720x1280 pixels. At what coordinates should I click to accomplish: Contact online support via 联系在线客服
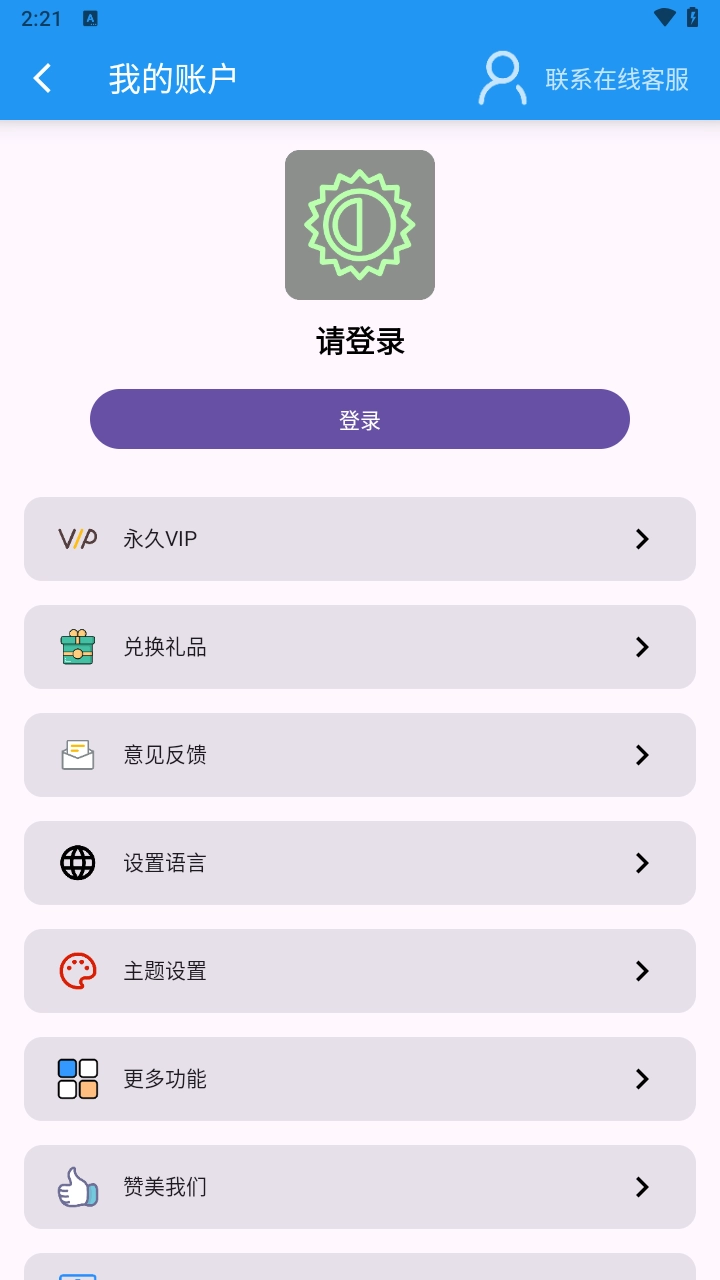[585, 79]
